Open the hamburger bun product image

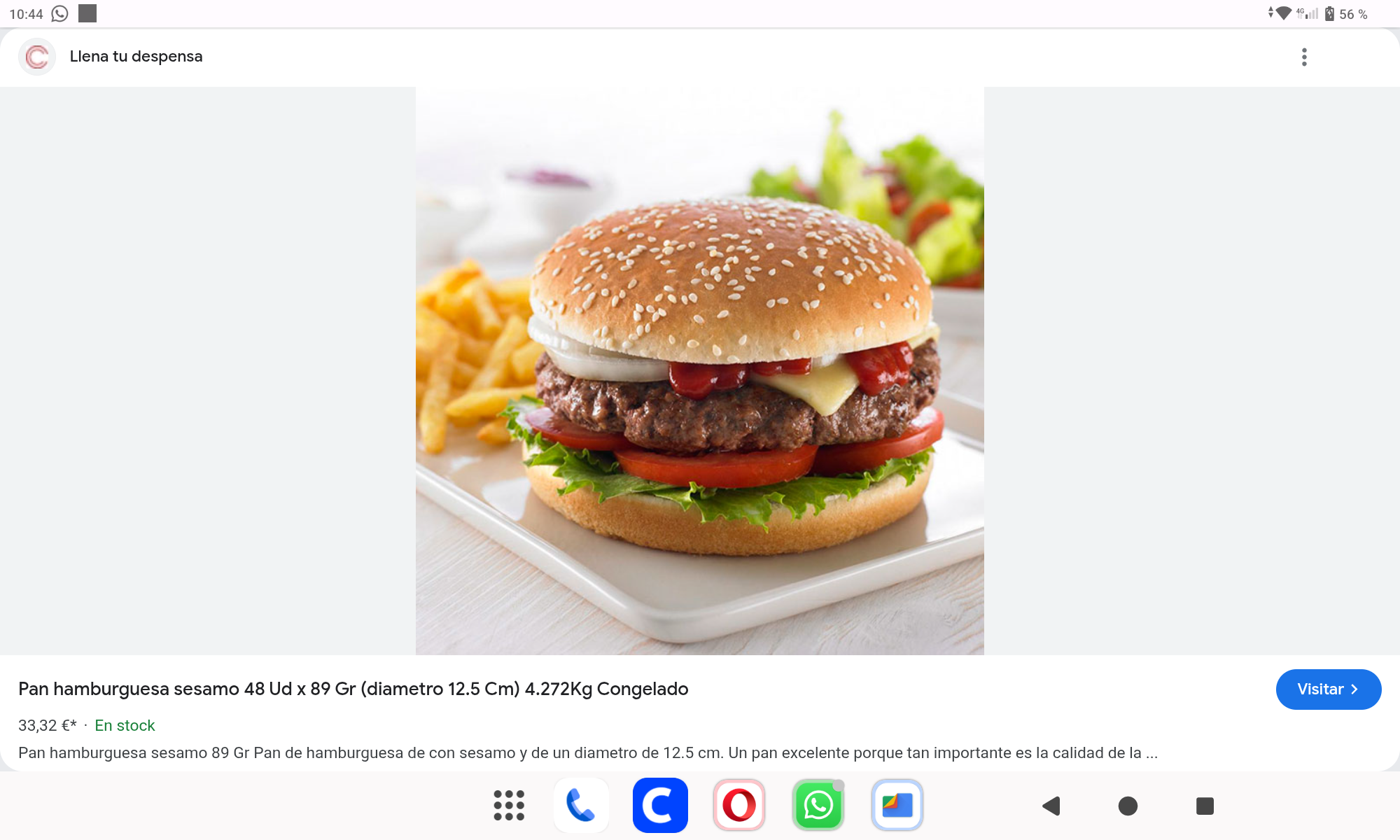pos(699,371)
